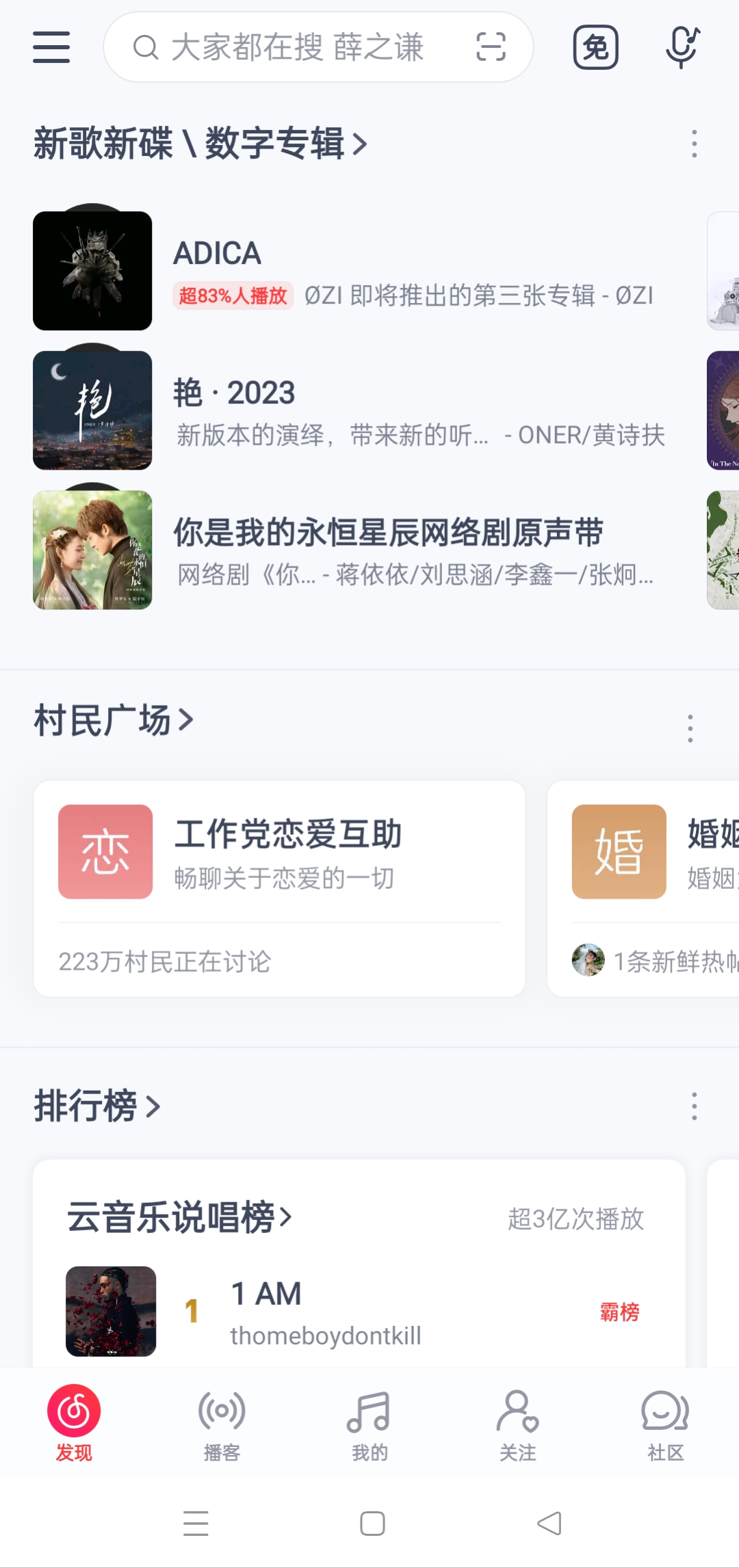
Task: Open the 免 free listening icon
Action: (x=595, y=47)
